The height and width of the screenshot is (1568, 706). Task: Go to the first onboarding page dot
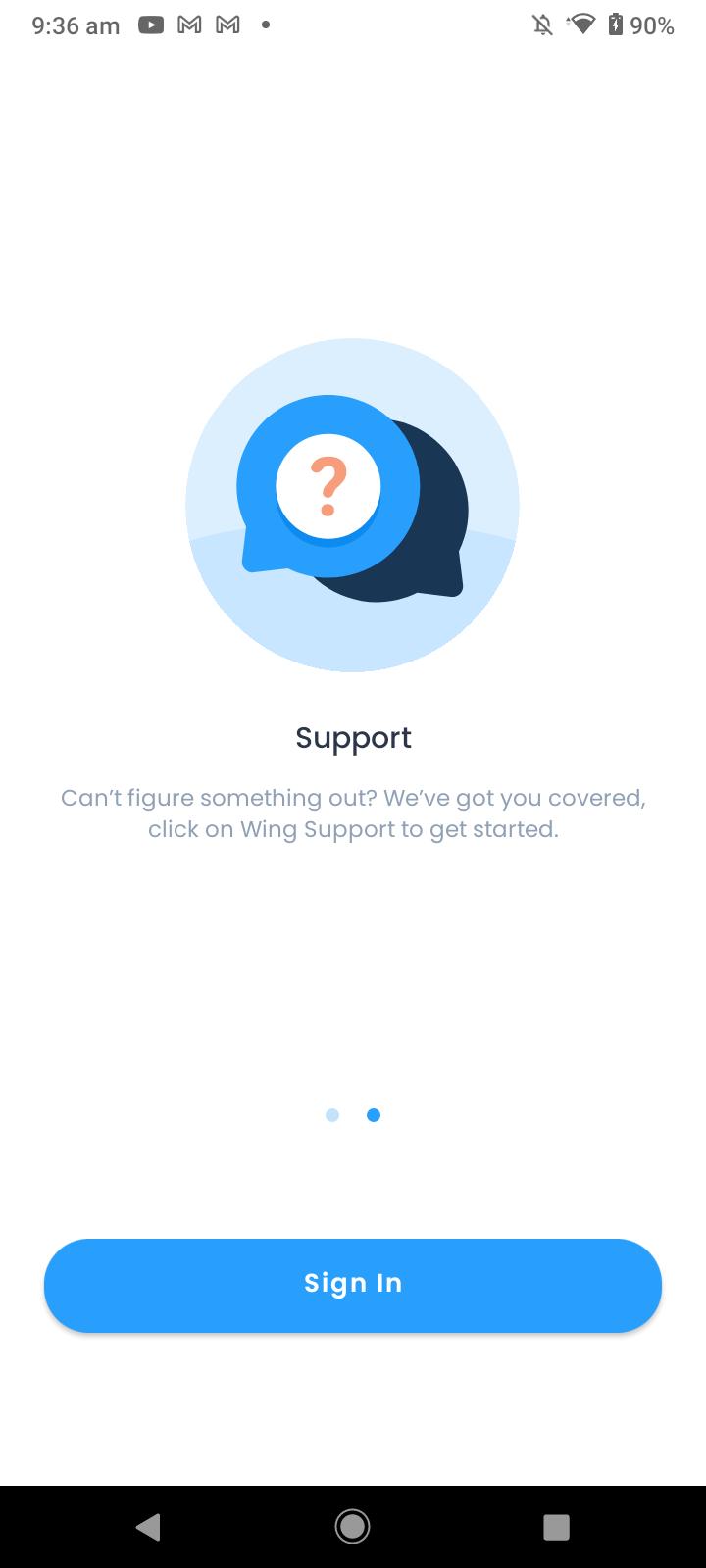coord(332,1115)
